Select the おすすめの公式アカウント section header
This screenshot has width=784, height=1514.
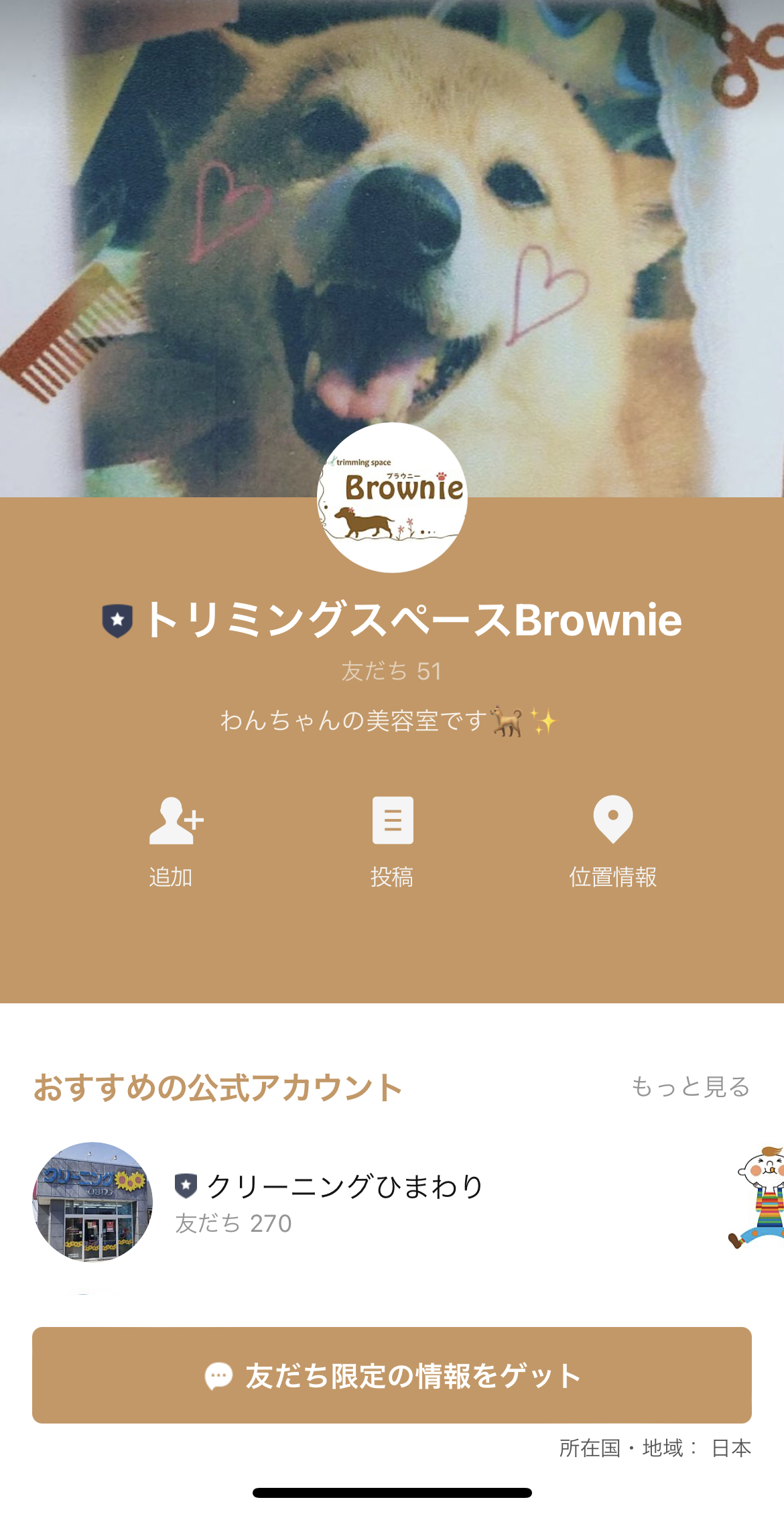216,1084
